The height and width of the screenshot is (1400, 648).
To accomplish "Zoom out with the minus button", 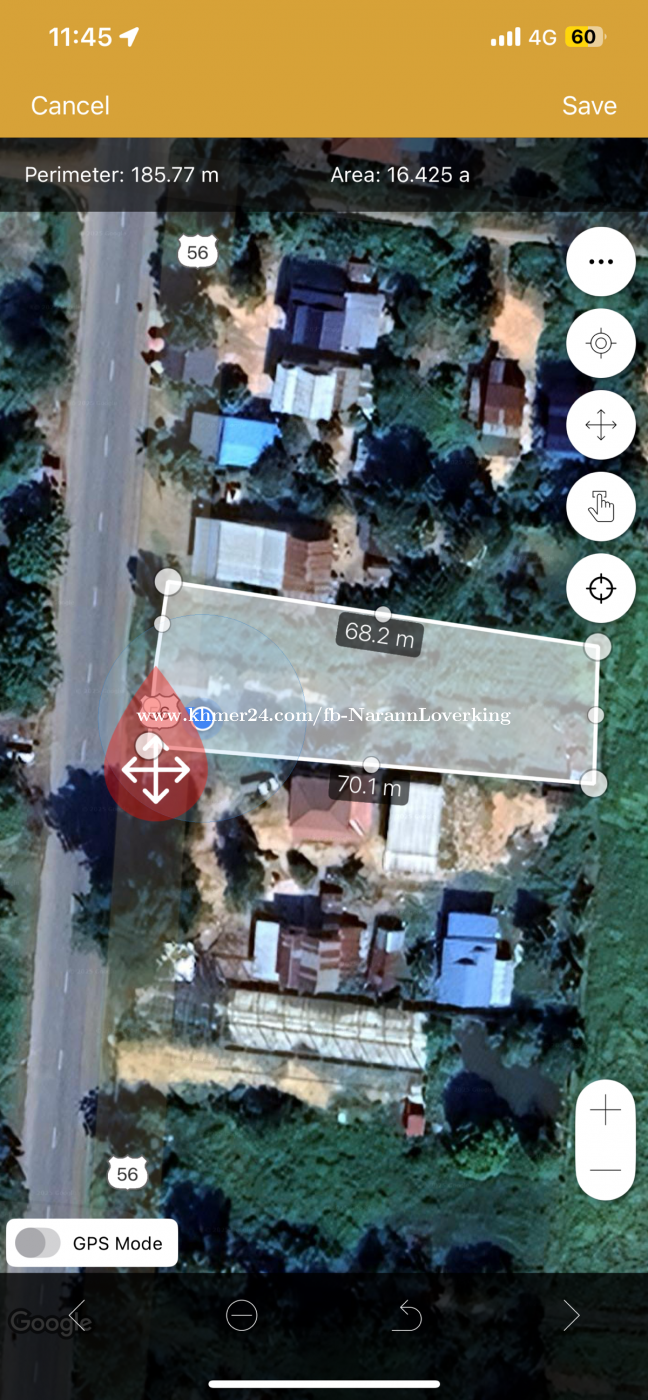I will tap(605, 1169).
